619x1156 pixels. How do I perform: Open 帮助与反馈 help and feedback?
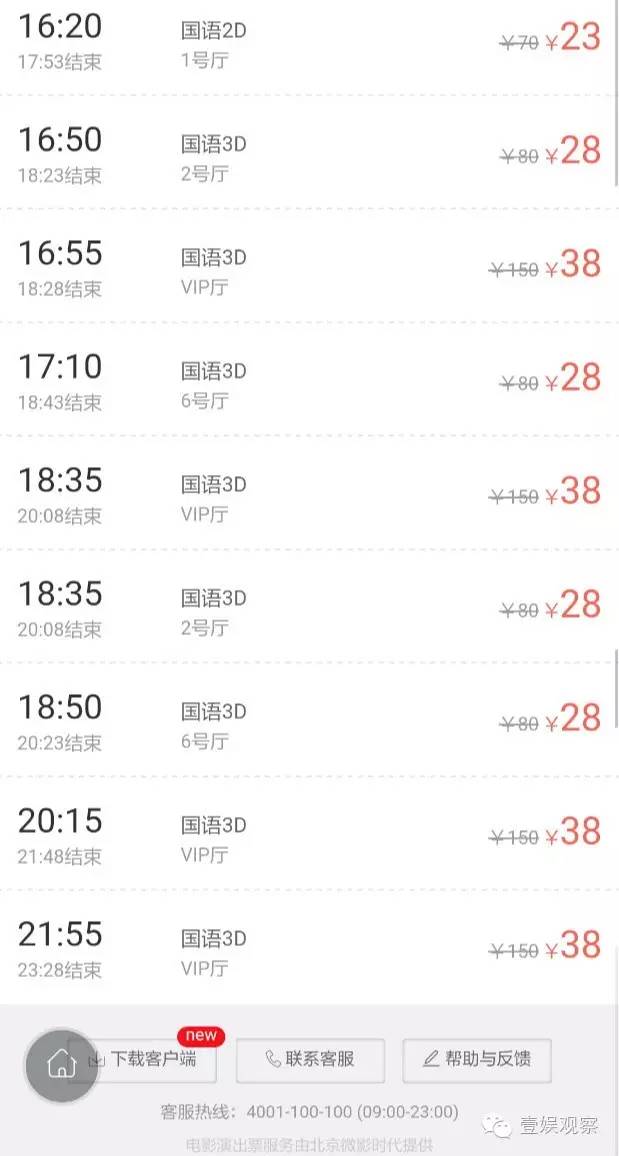tap(477, 1060)
